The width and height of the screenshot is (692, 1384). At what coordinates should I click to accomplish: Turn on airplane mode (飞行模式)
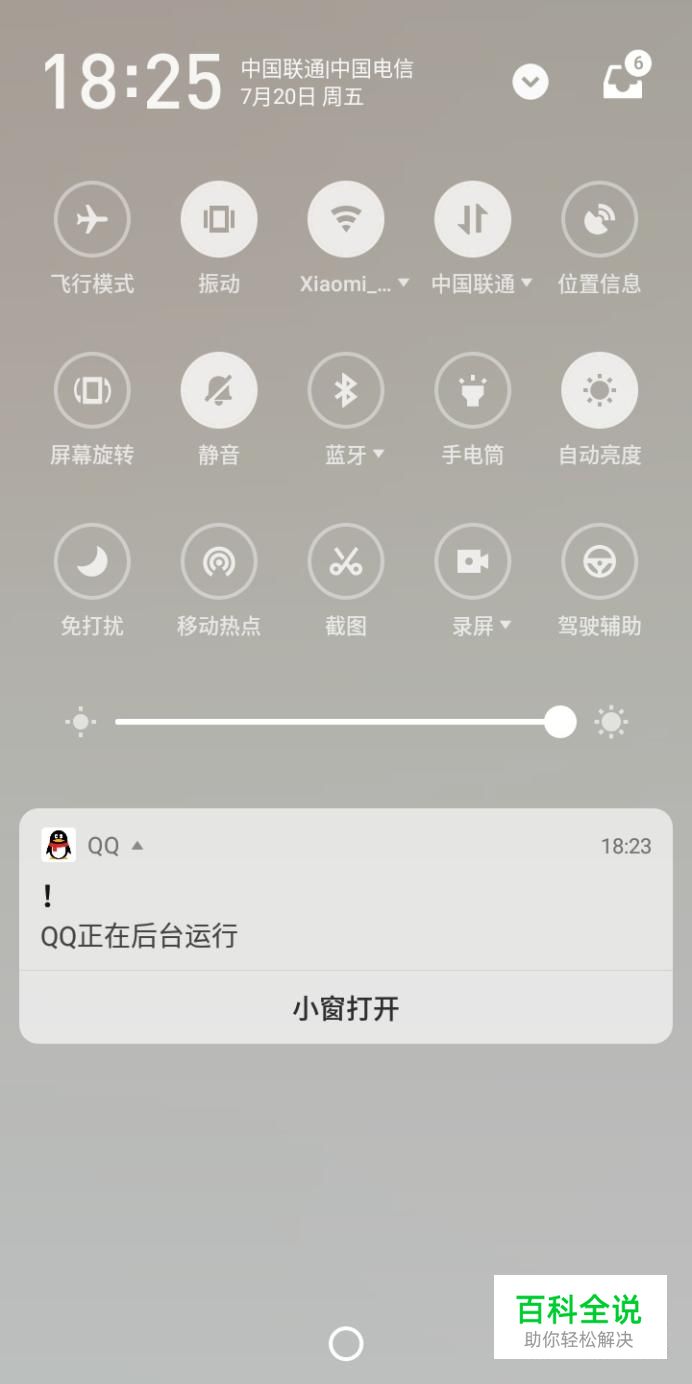click(x=92, y=219)
